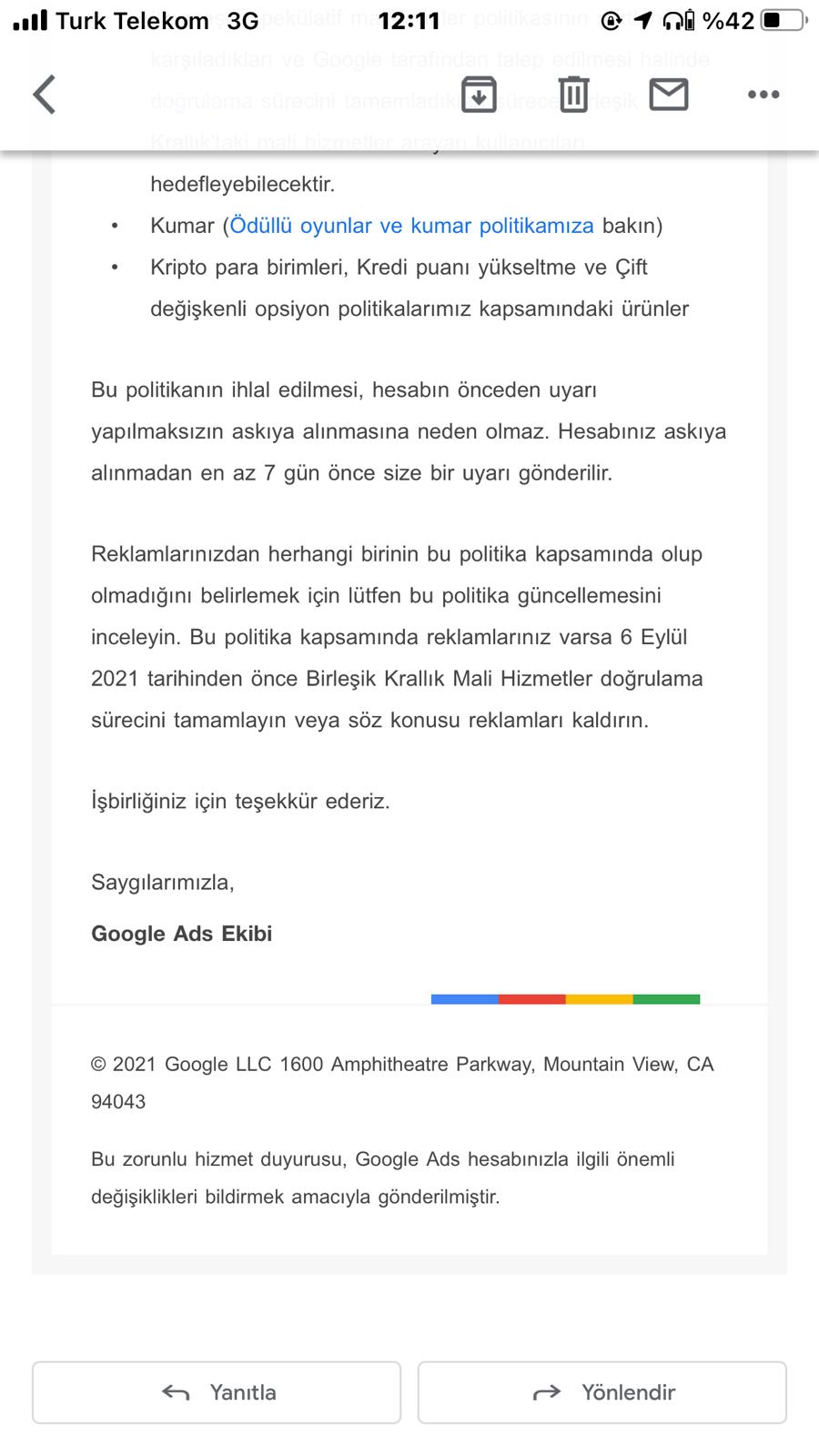The width and height of the screenshot is (819, 1456).
Task: Delete this email with trash icon
Action: [x=573, y=95]
